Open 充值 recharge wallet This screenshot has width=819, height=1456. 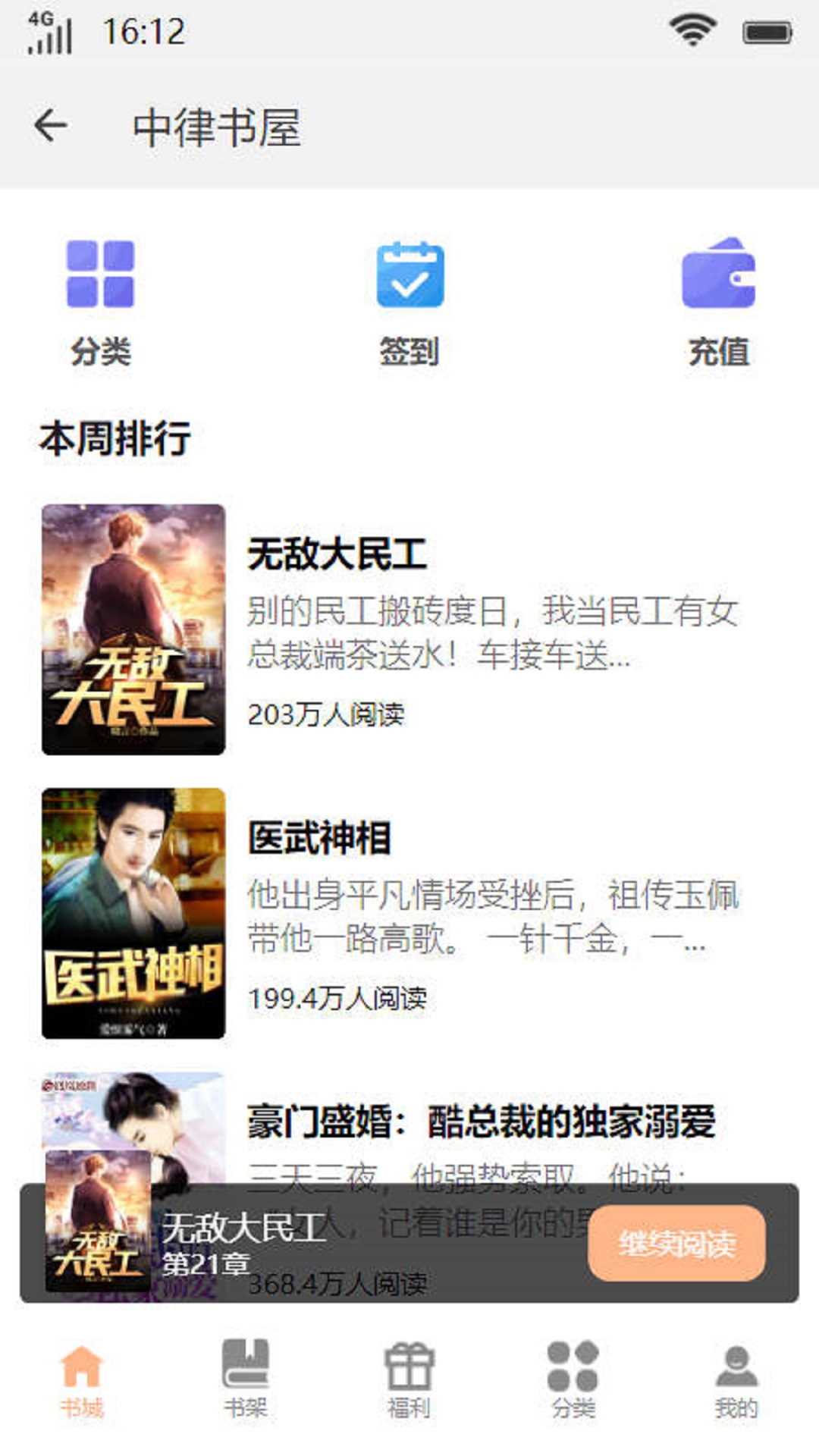tap(718, 300)
